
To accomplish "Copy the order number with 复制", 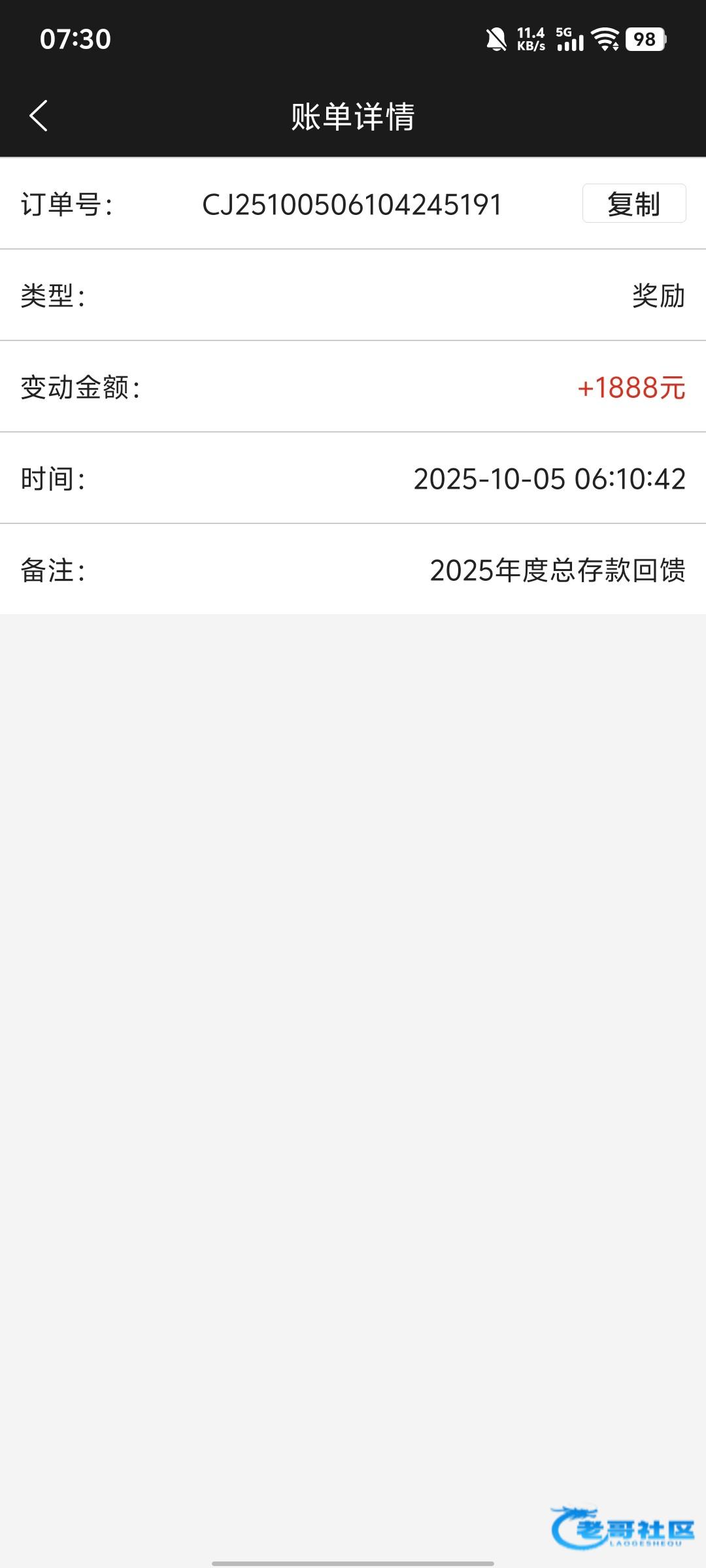I will click(633, 204).
